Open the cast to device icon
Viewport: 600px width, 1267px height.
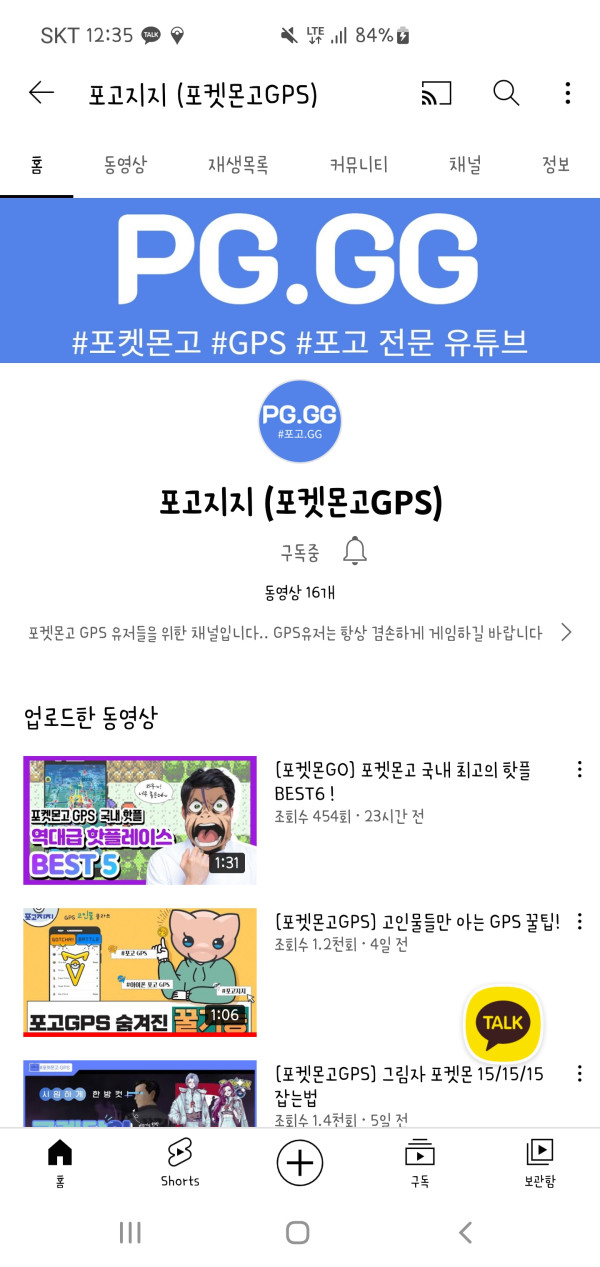click(x=436, y=94)
